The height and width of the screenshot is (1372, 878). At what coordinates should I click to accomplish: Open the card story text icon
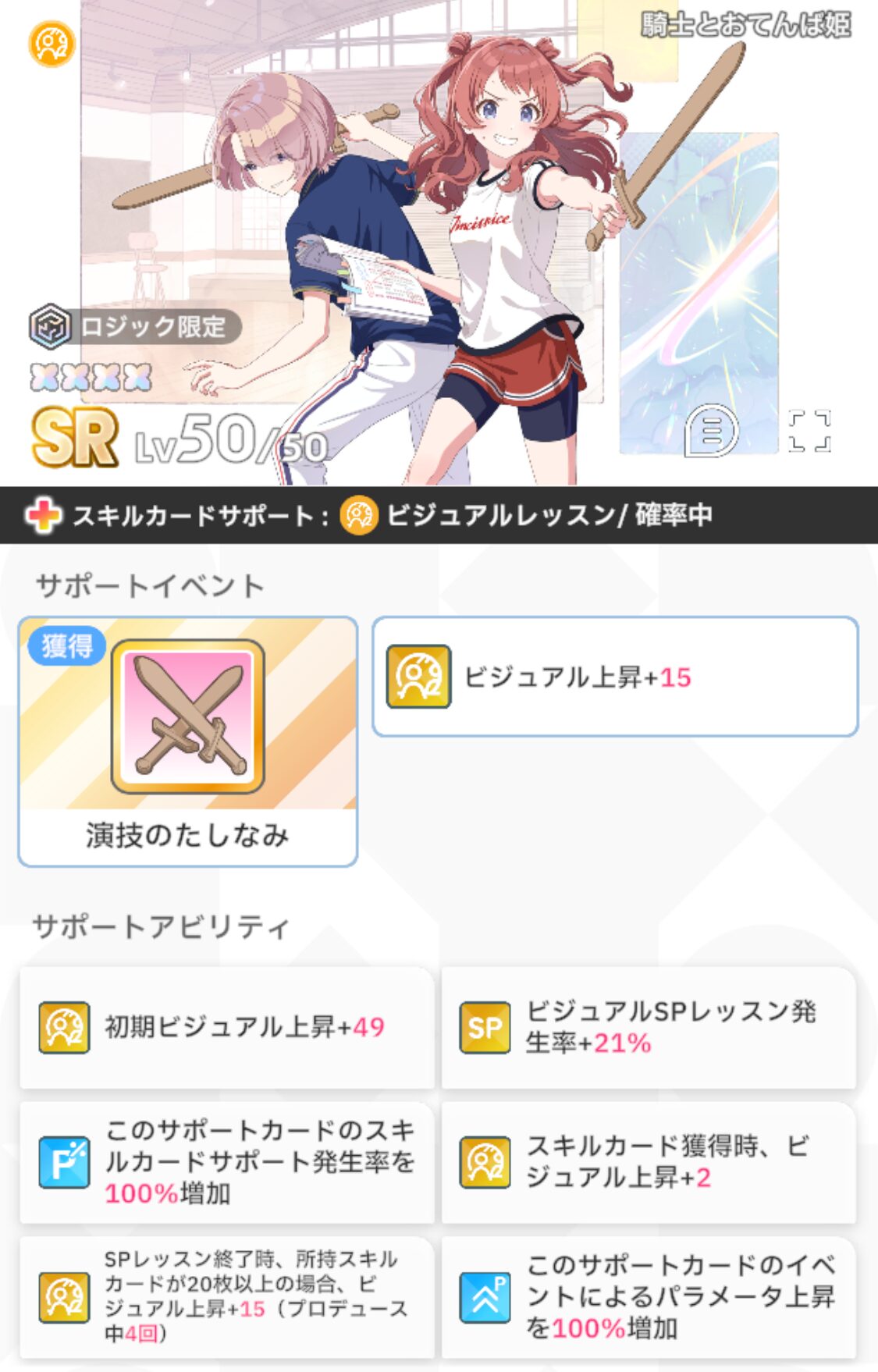pyautogui.click(x=711, y=430)
